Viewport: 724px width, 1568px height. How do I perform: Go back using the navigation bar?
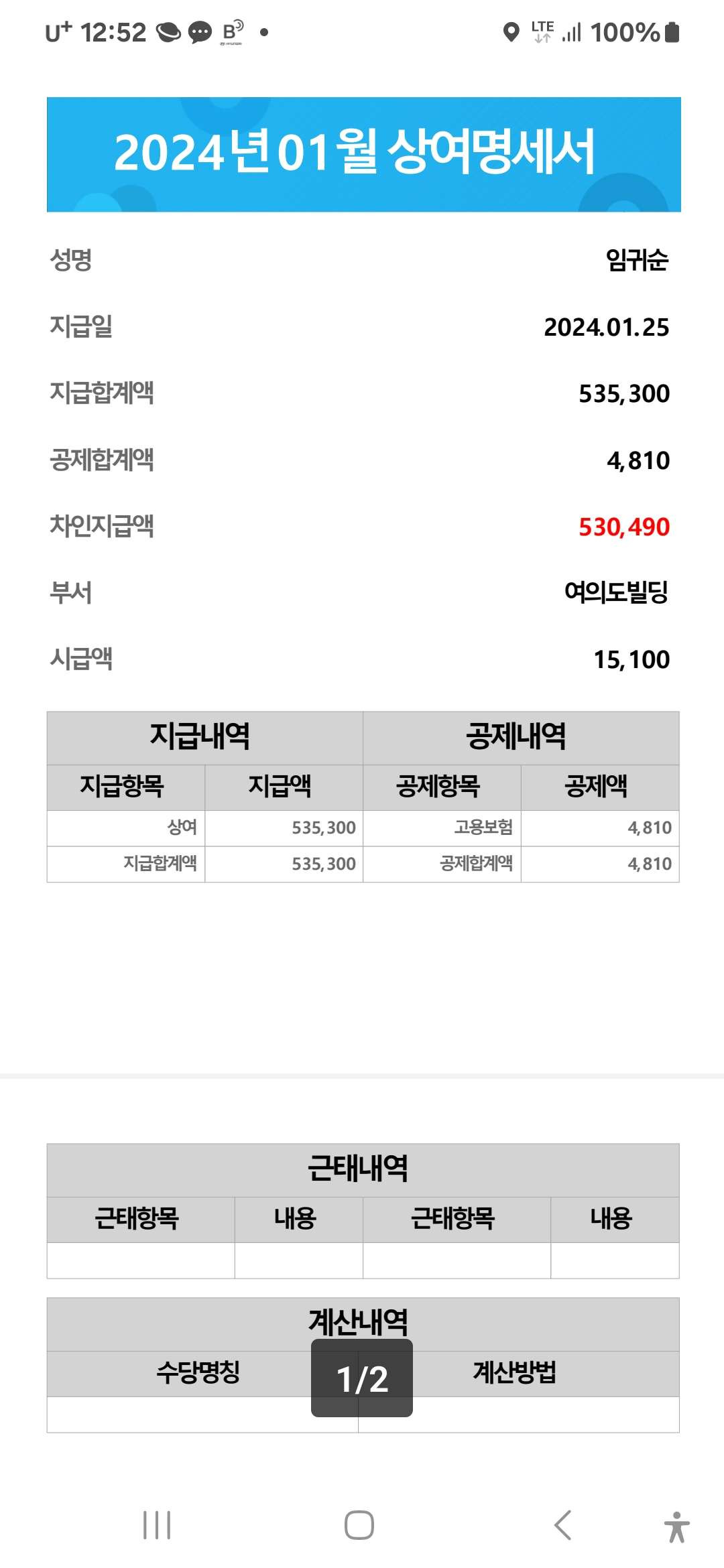[563, 1525]
